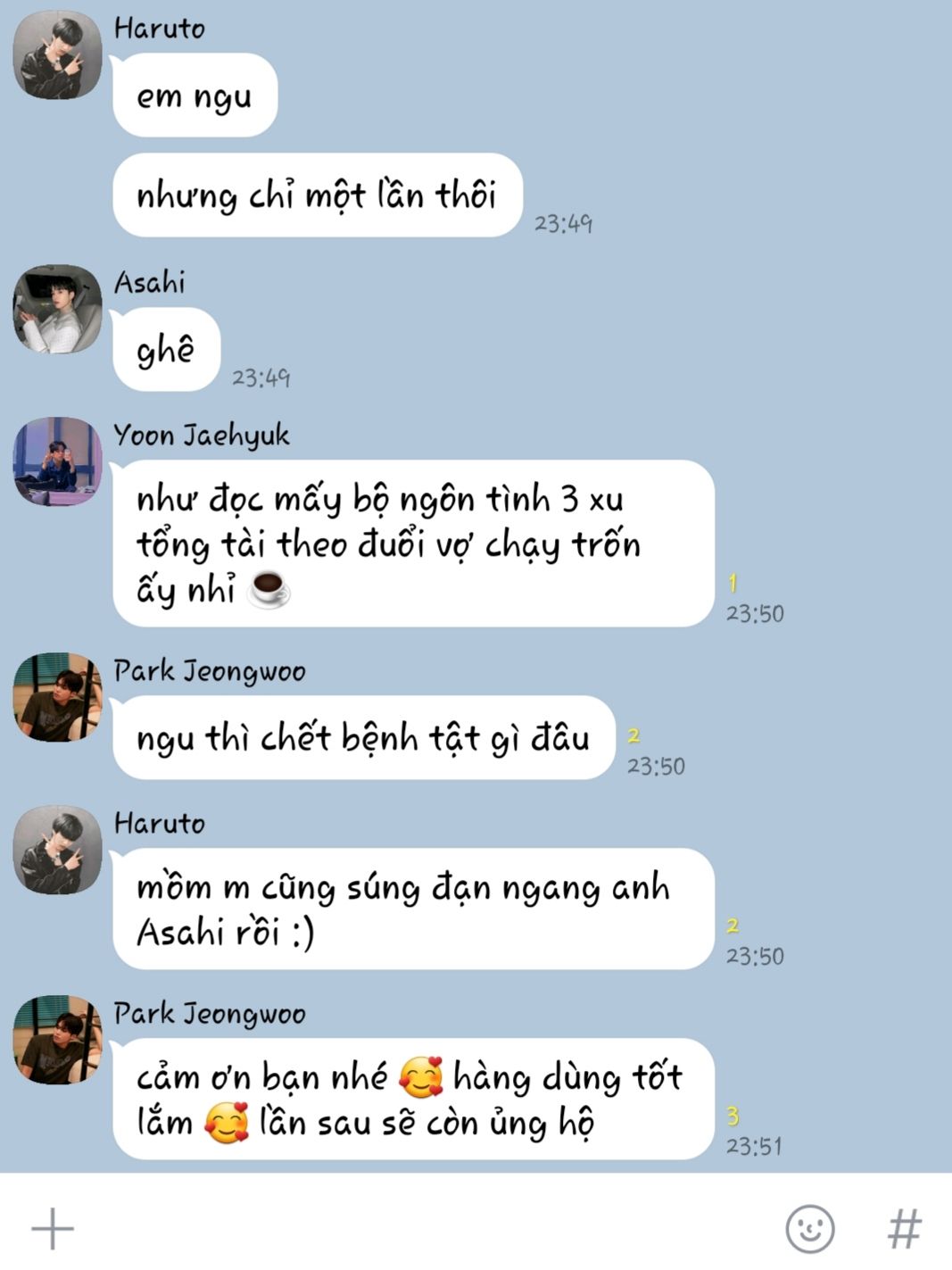952x1270 pixels.
Task: Open Park Jeongwoo's avatar beside "cảm ơn bạn nhé"
Action: 57,1040
